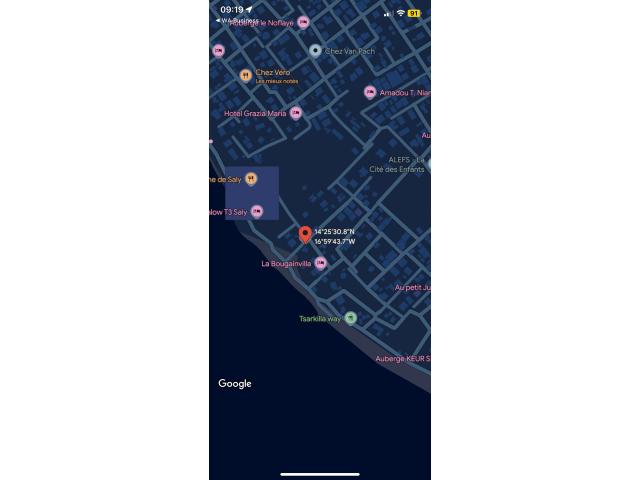Screen dimensions: 640x480
Task: Open the Amadou T. Niang hotel marker
Action: [369, 93]
